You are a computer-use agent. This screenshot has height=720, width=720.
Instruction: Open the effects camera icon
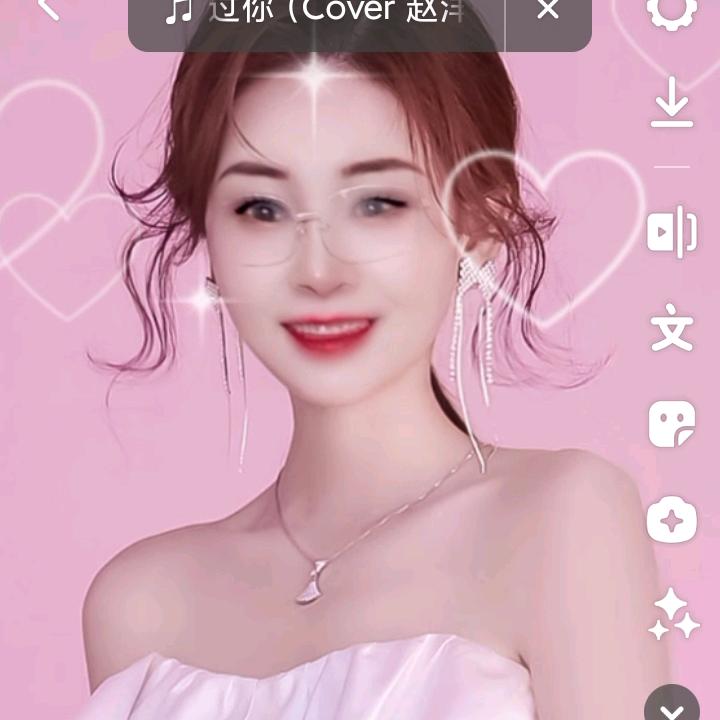672,520
